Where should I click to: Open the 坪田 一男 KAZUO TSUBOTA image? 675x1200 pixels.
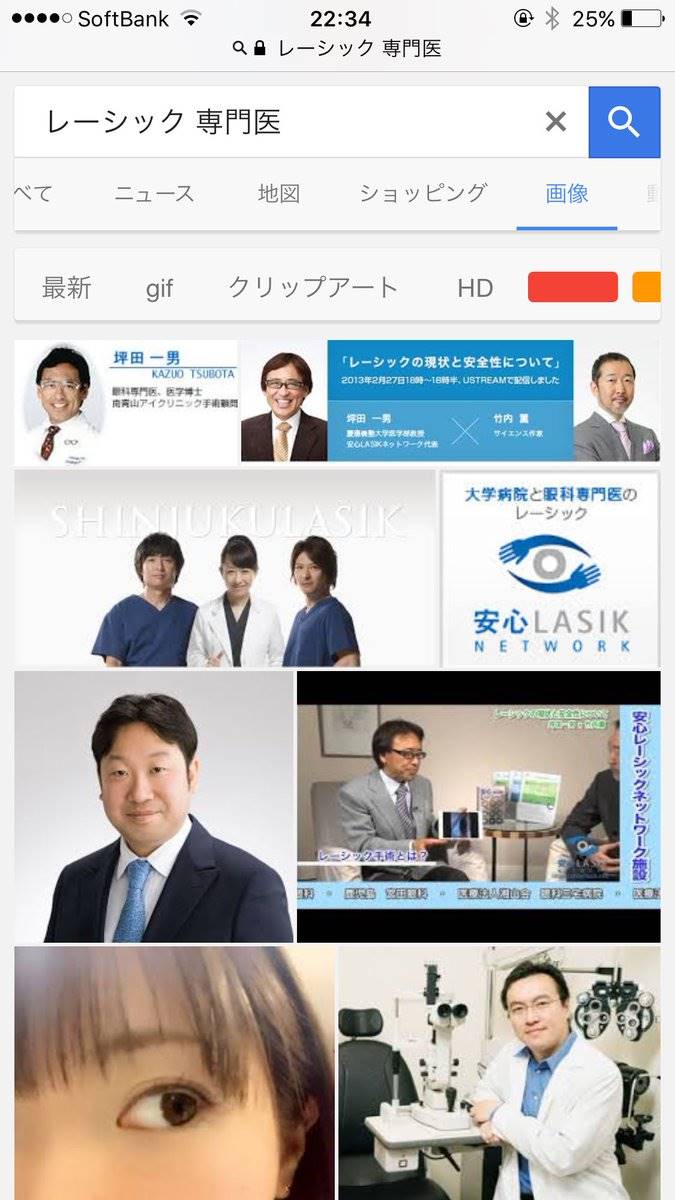click(126, 401)
